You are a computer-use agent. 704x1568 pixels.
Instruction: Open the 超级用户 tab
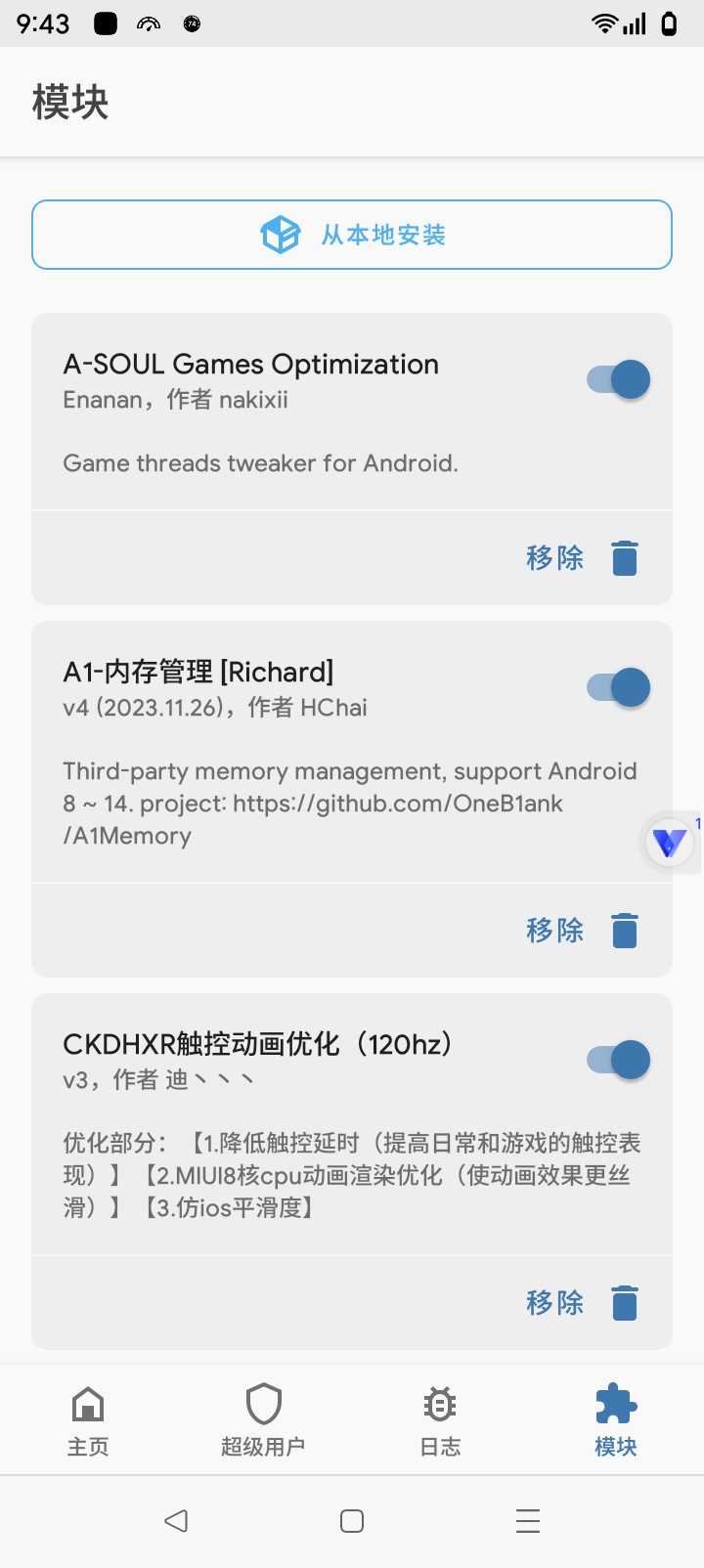pos(263,1420)
